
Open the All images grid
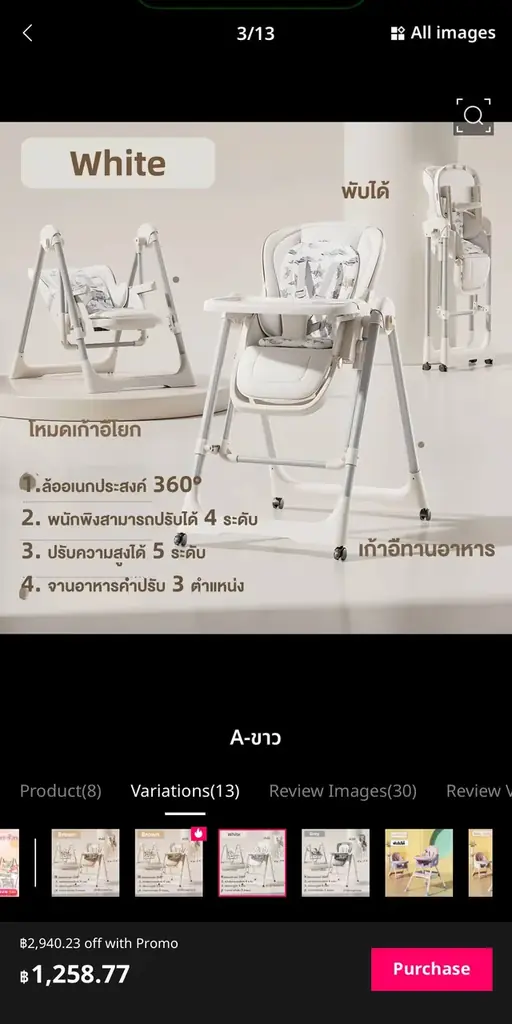coord(443,33)
